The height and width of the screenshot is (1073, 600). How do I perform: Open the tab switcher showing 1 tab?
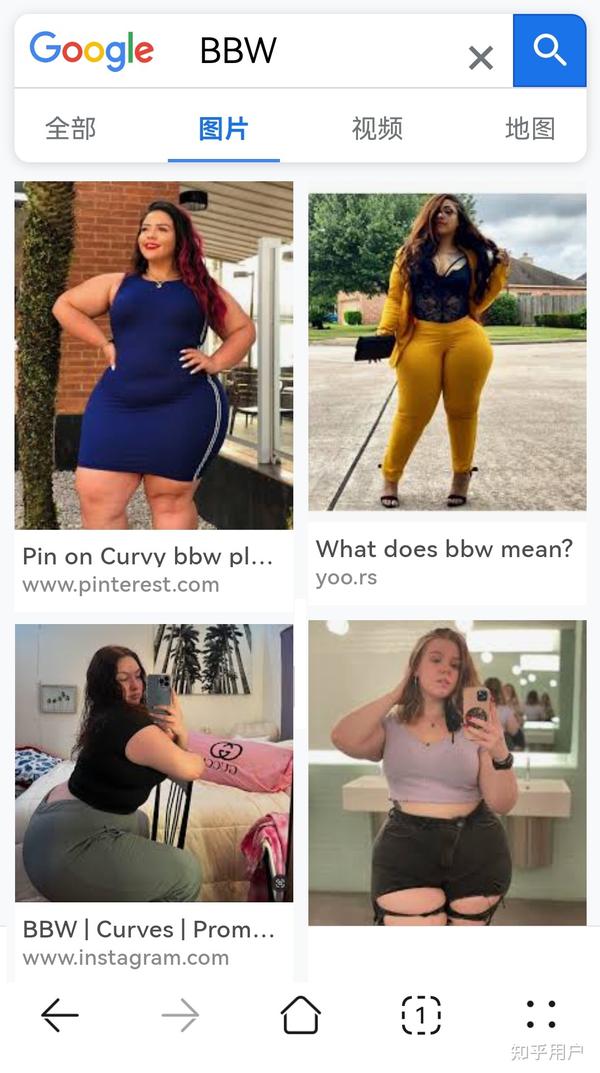[421, 1014]
